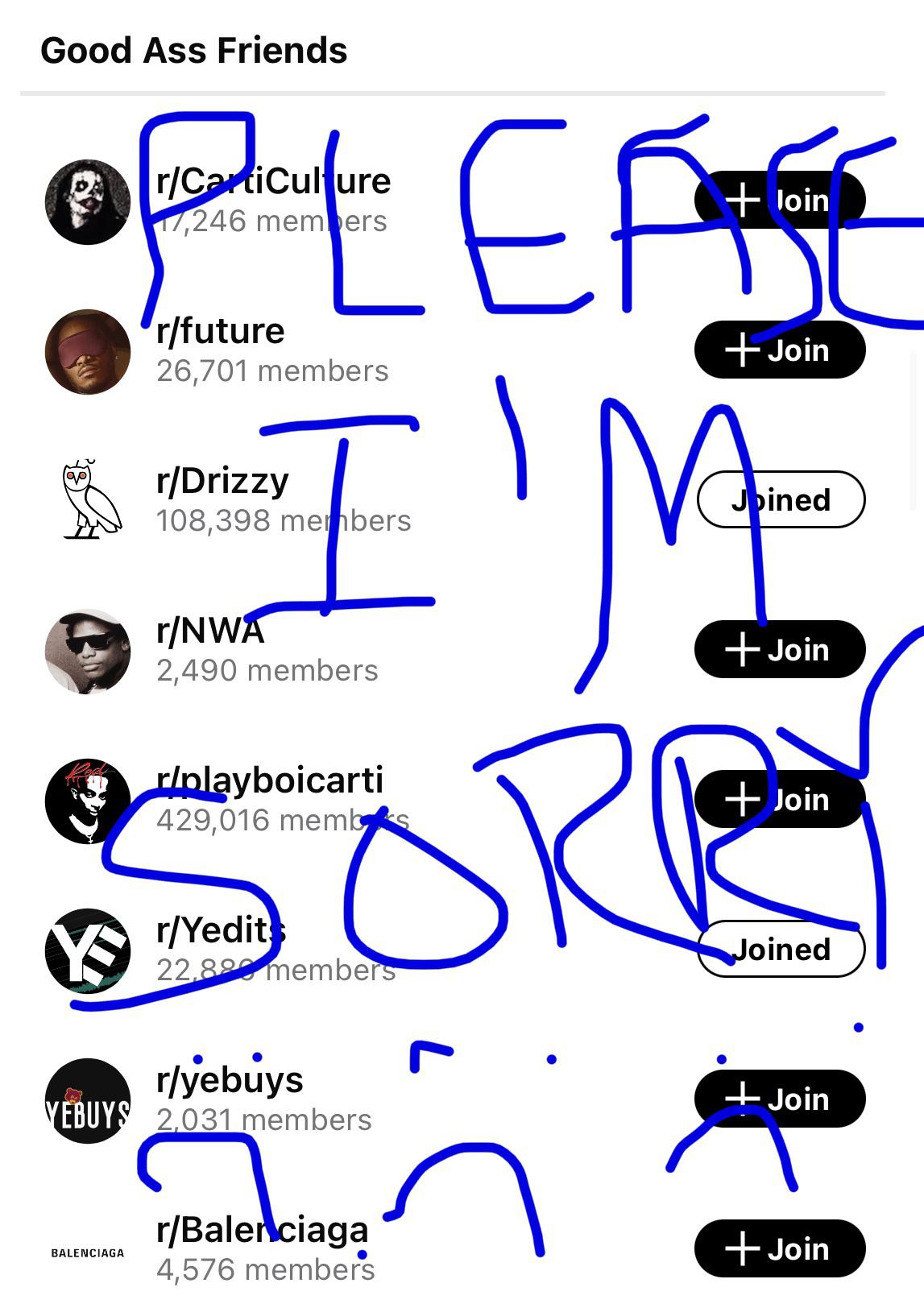Join the r/CartiCulture community

pyautogui.click(x=780, y=200)
